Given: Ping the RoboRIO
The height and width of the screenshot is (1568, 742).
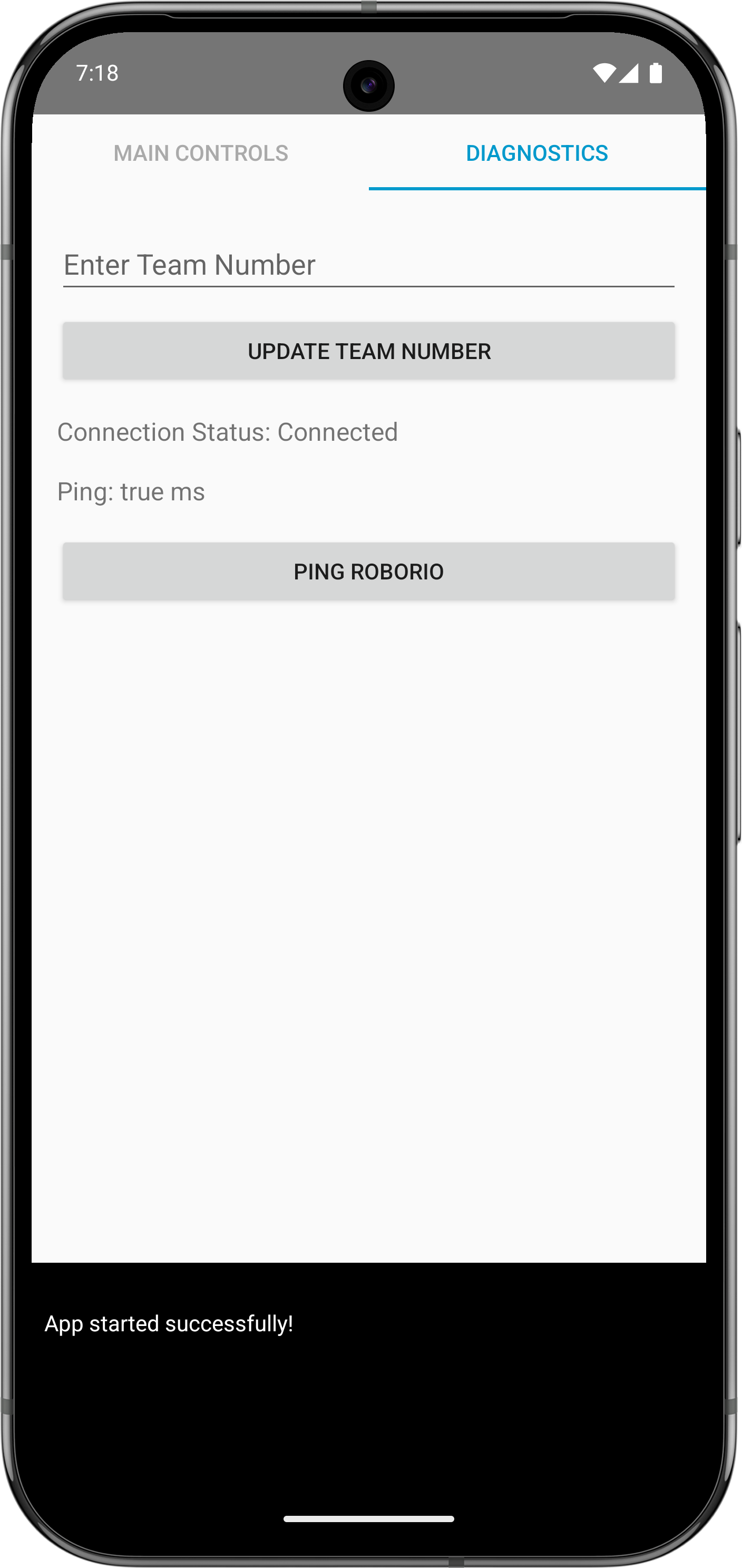Looking at the screenshot, I should pos(368,572).
